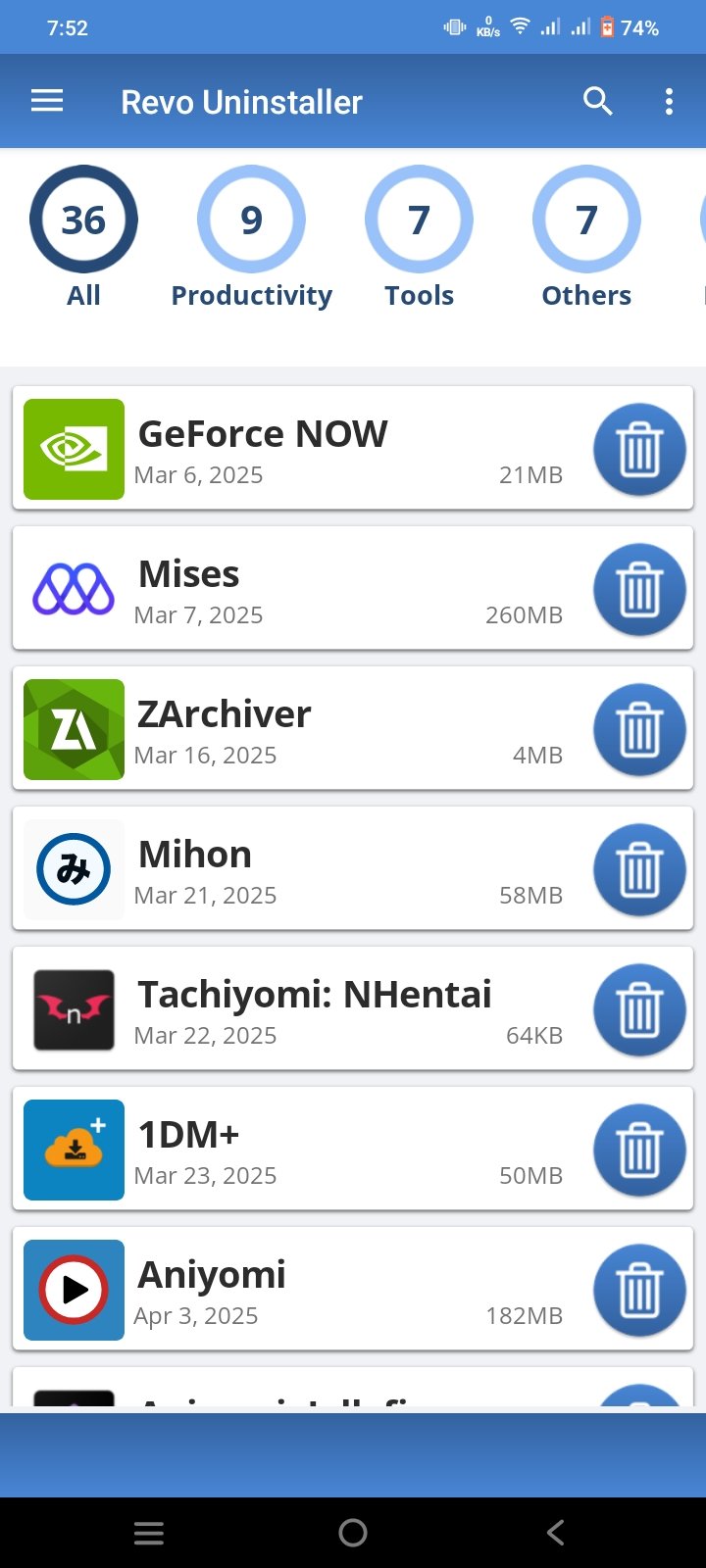706x1568 pixels.
Task: View details for Mises
Action: click(x=294, y=590)
